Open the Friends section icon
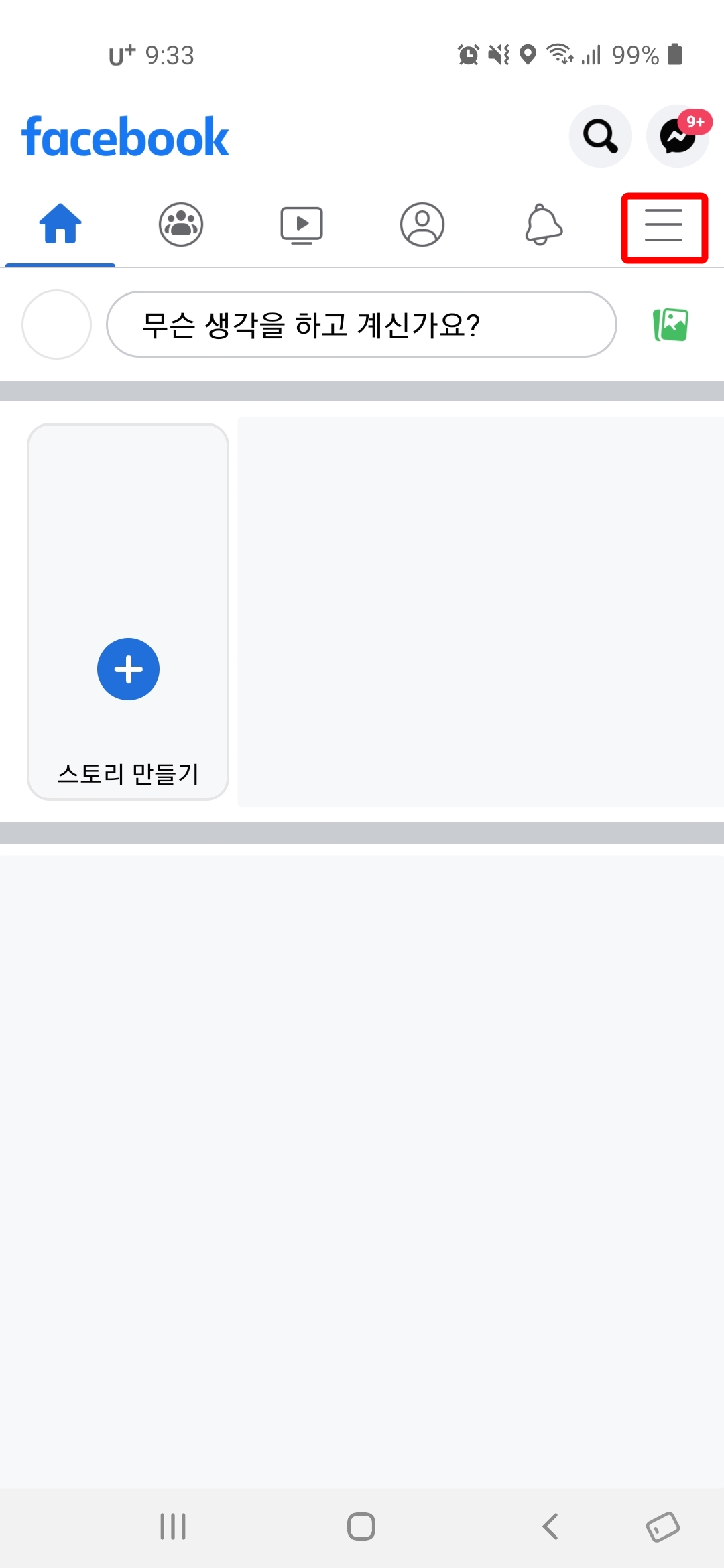Viewport: 724px width, 1568px height. (181, 224)
